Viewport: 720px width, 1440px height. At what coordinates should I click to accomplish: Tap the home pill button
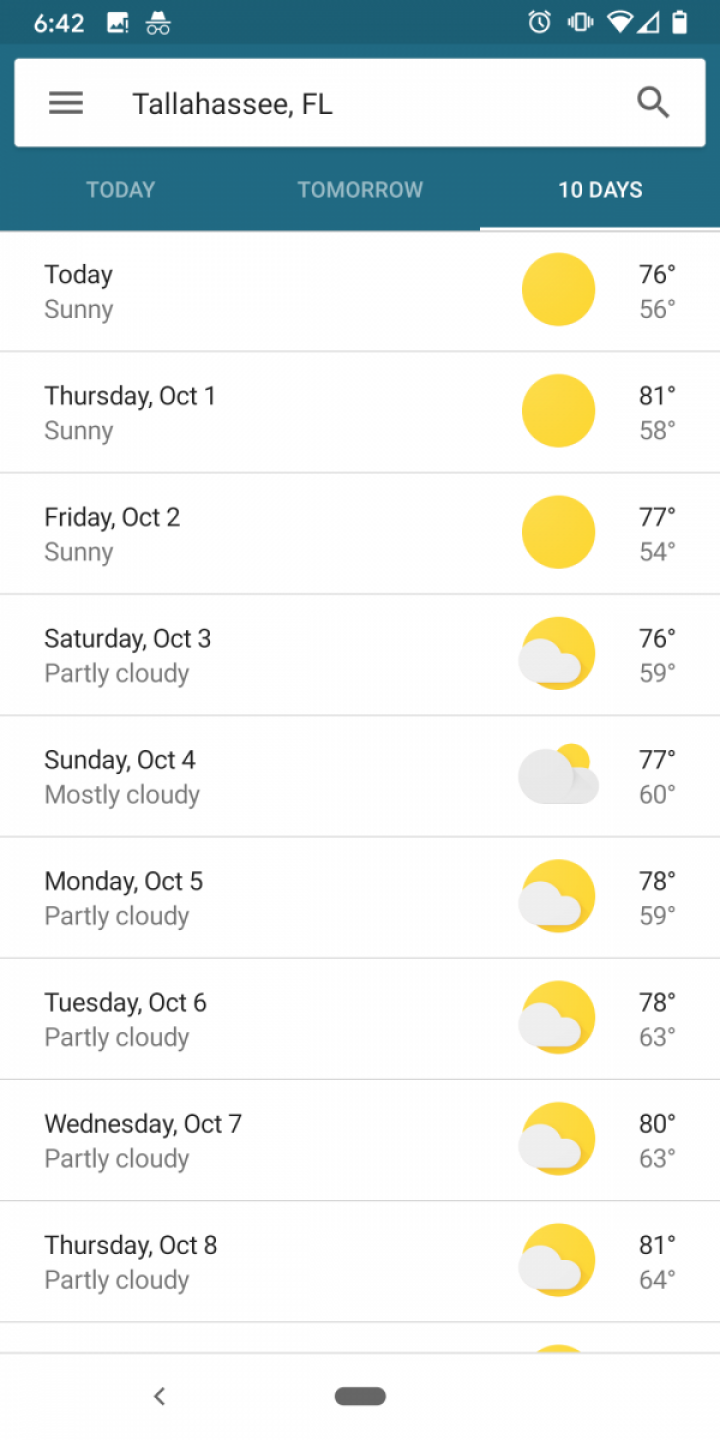[x=360, y=1396]
